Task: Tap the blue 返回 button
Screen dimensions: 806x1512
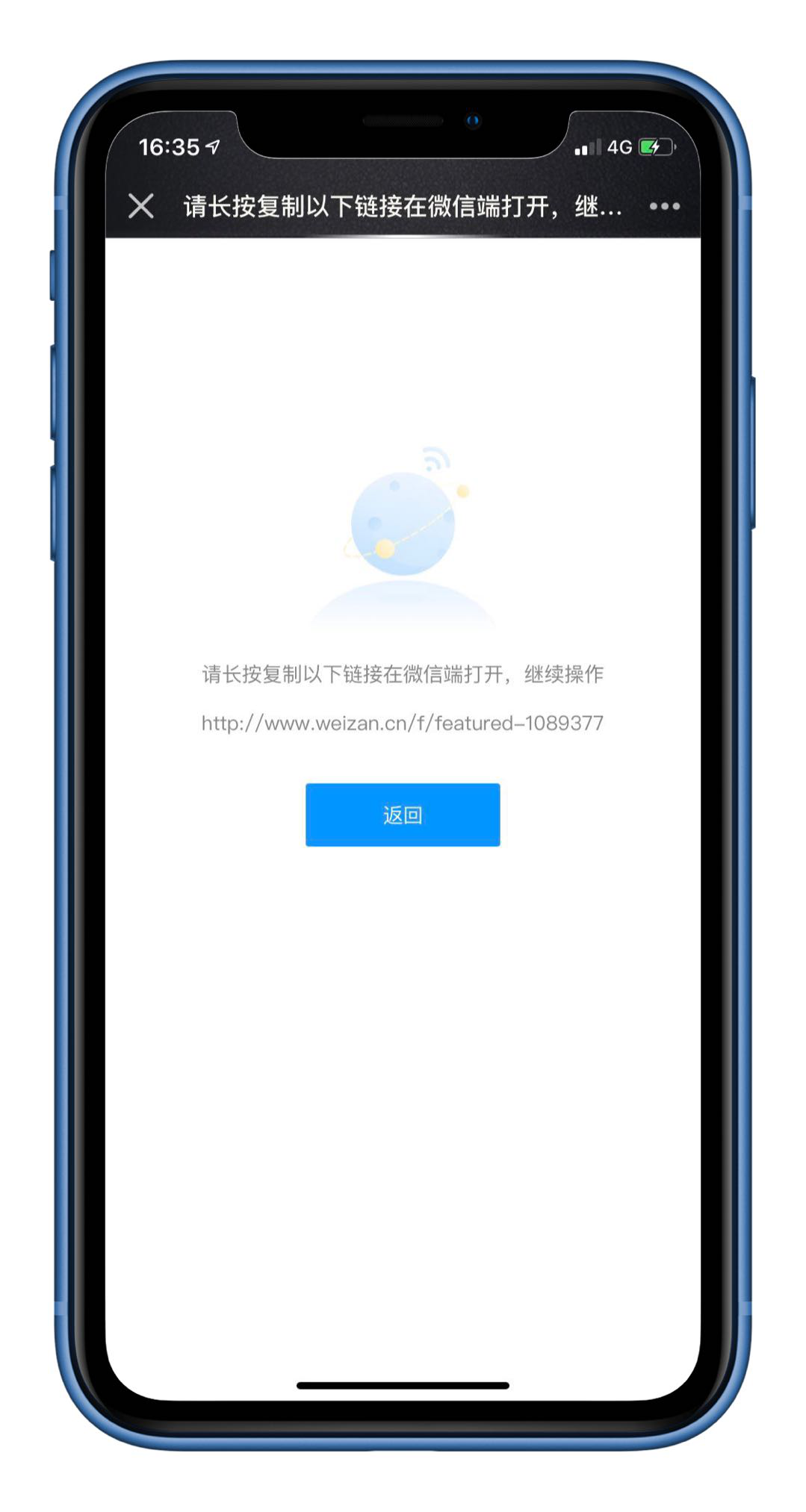Action: (x=403, y=815)
